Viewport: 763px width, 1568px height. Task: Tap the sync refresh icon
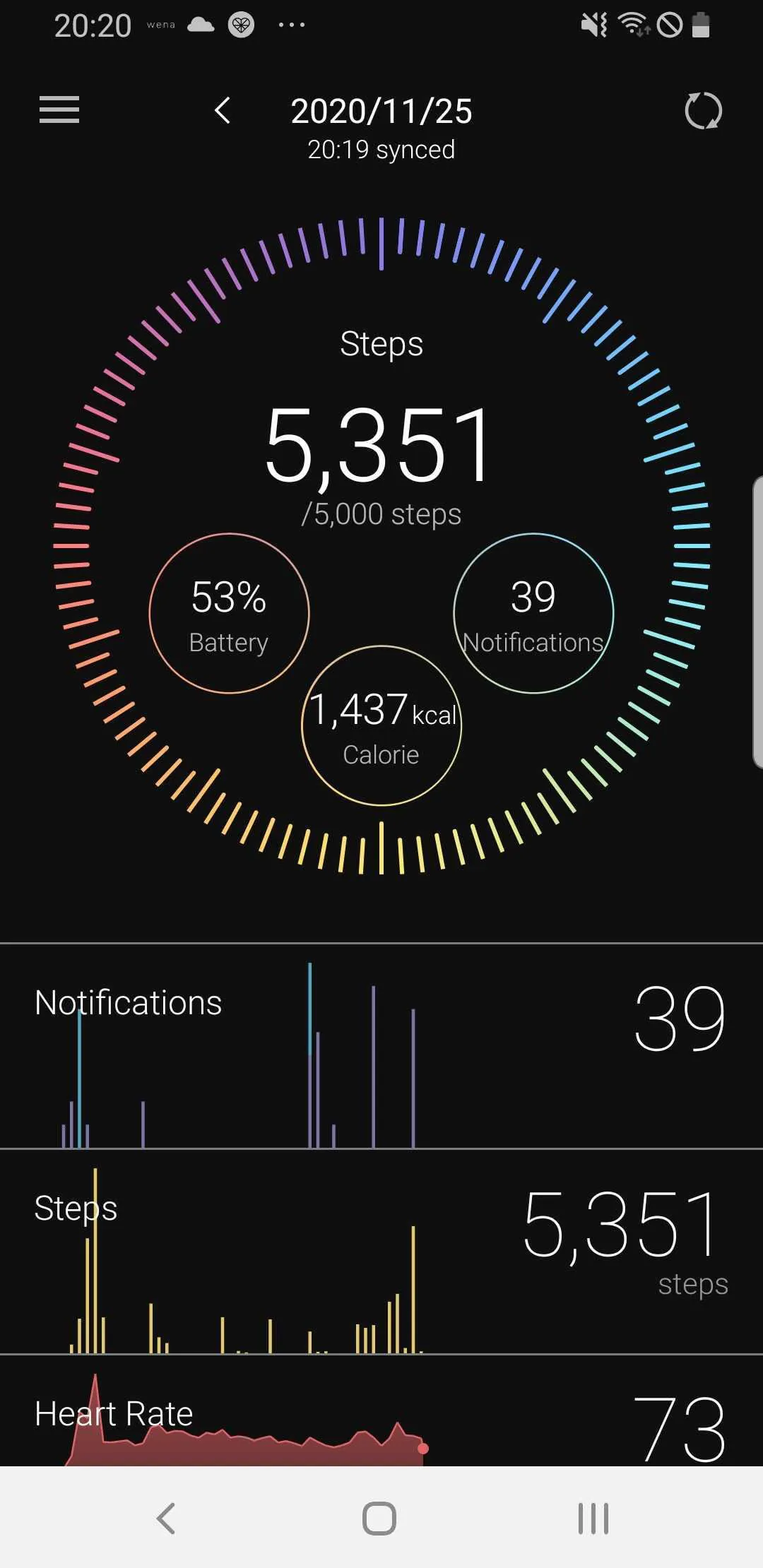click(x=703, y=111)
